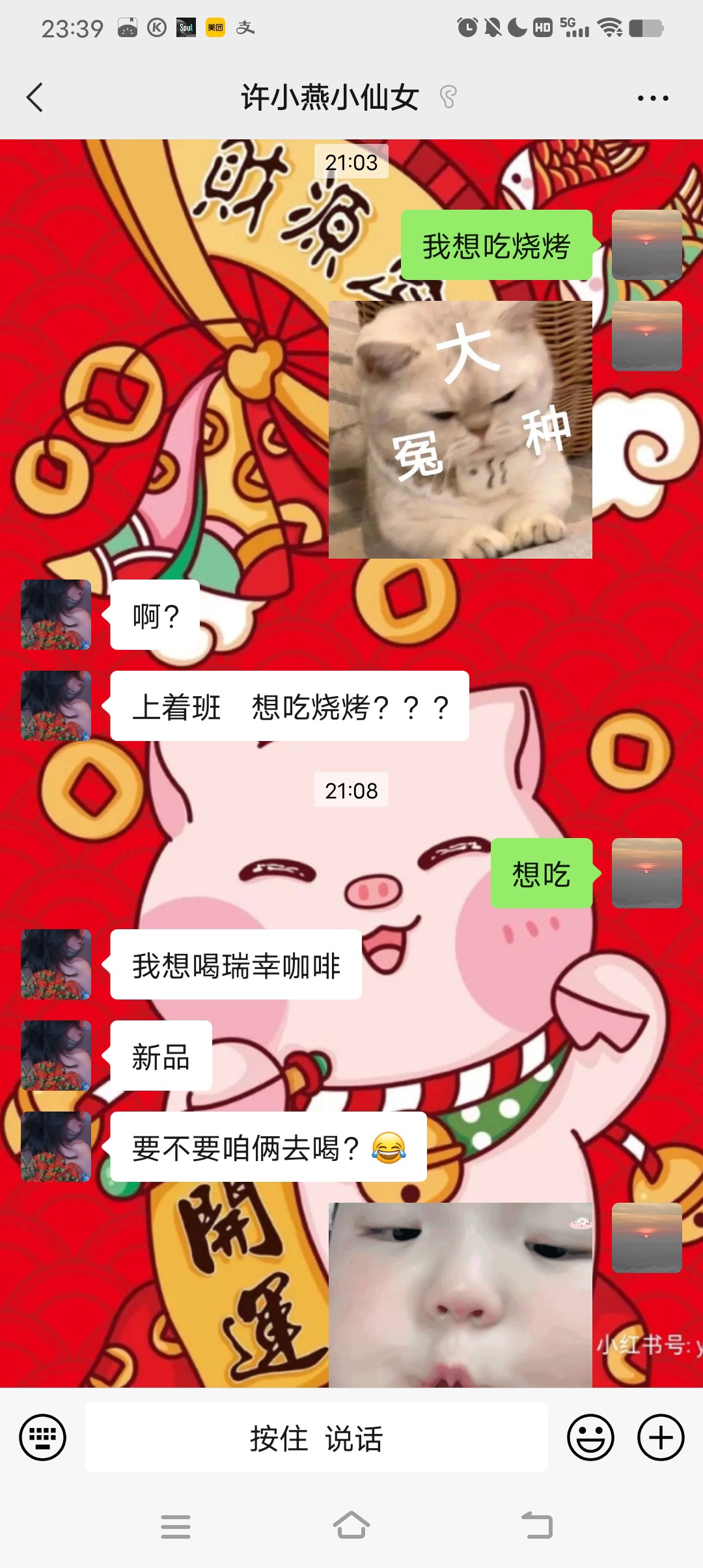View the cat sticker image with 大冤种
Image resolution: width=703 pixels, height=1568 pixels.
(460, 430)
